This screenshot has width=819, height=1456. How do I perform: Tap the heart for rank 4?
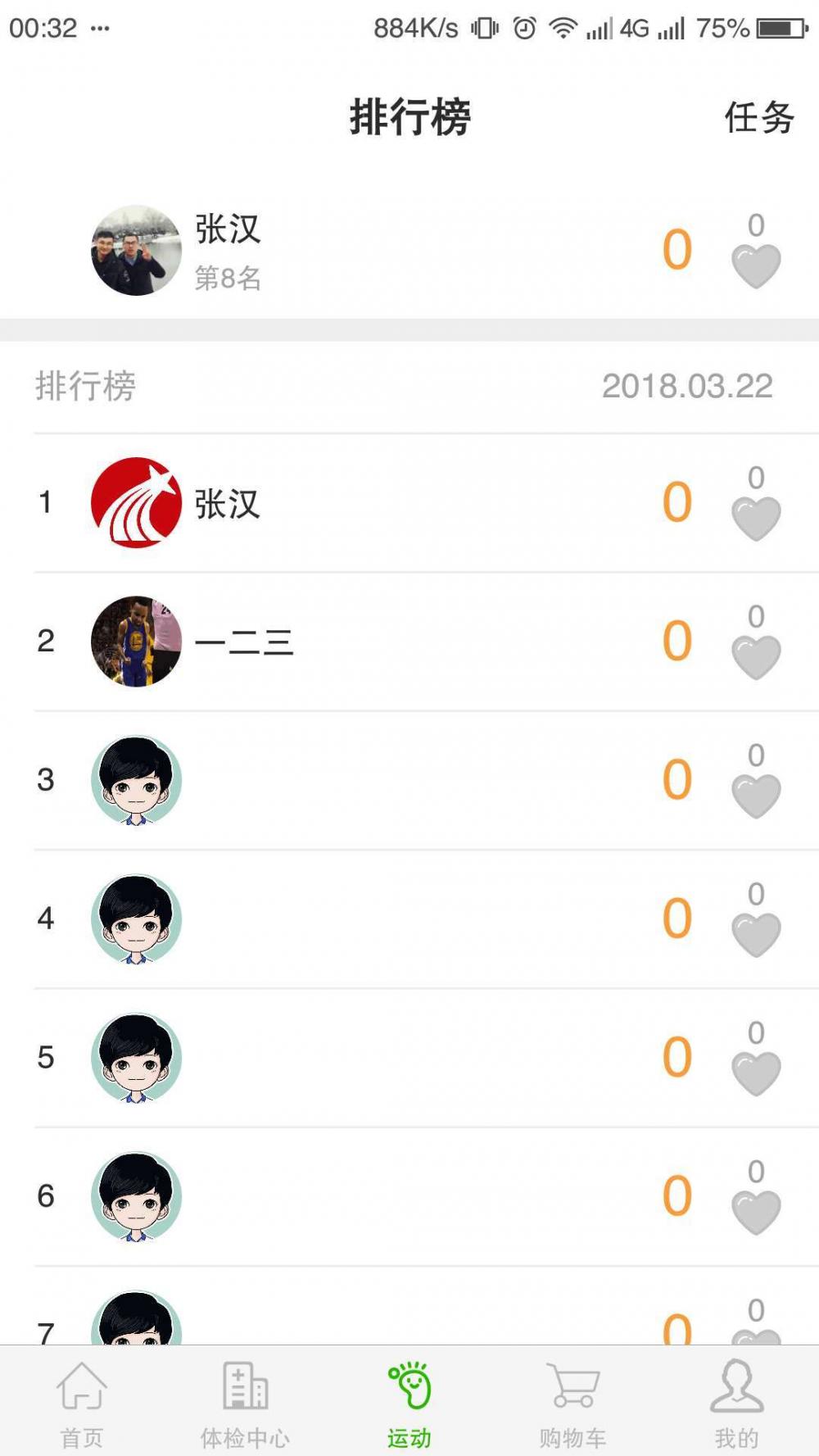tap(755, 934)
